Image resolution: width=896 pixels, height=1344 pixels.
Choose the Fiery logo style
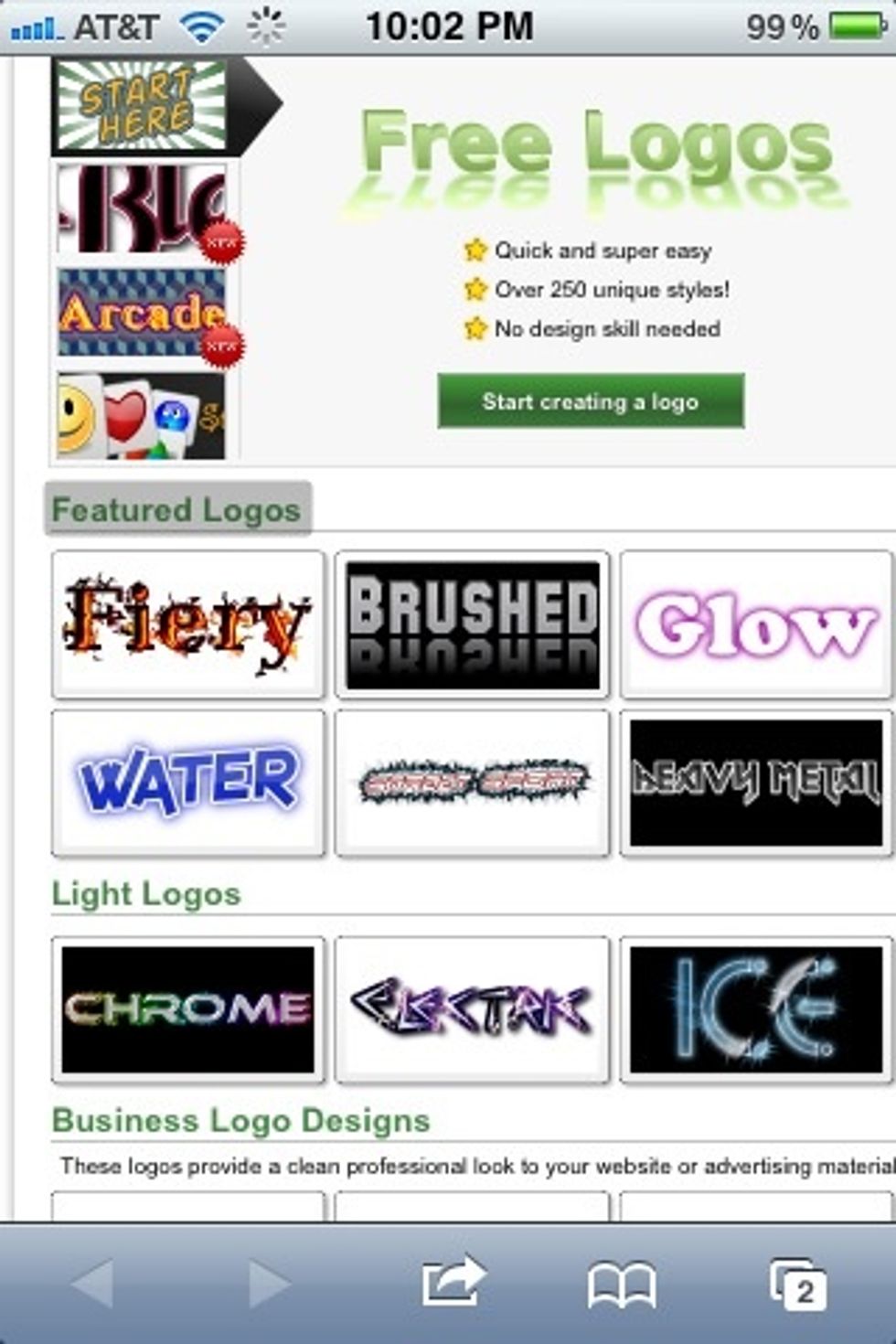188,625
